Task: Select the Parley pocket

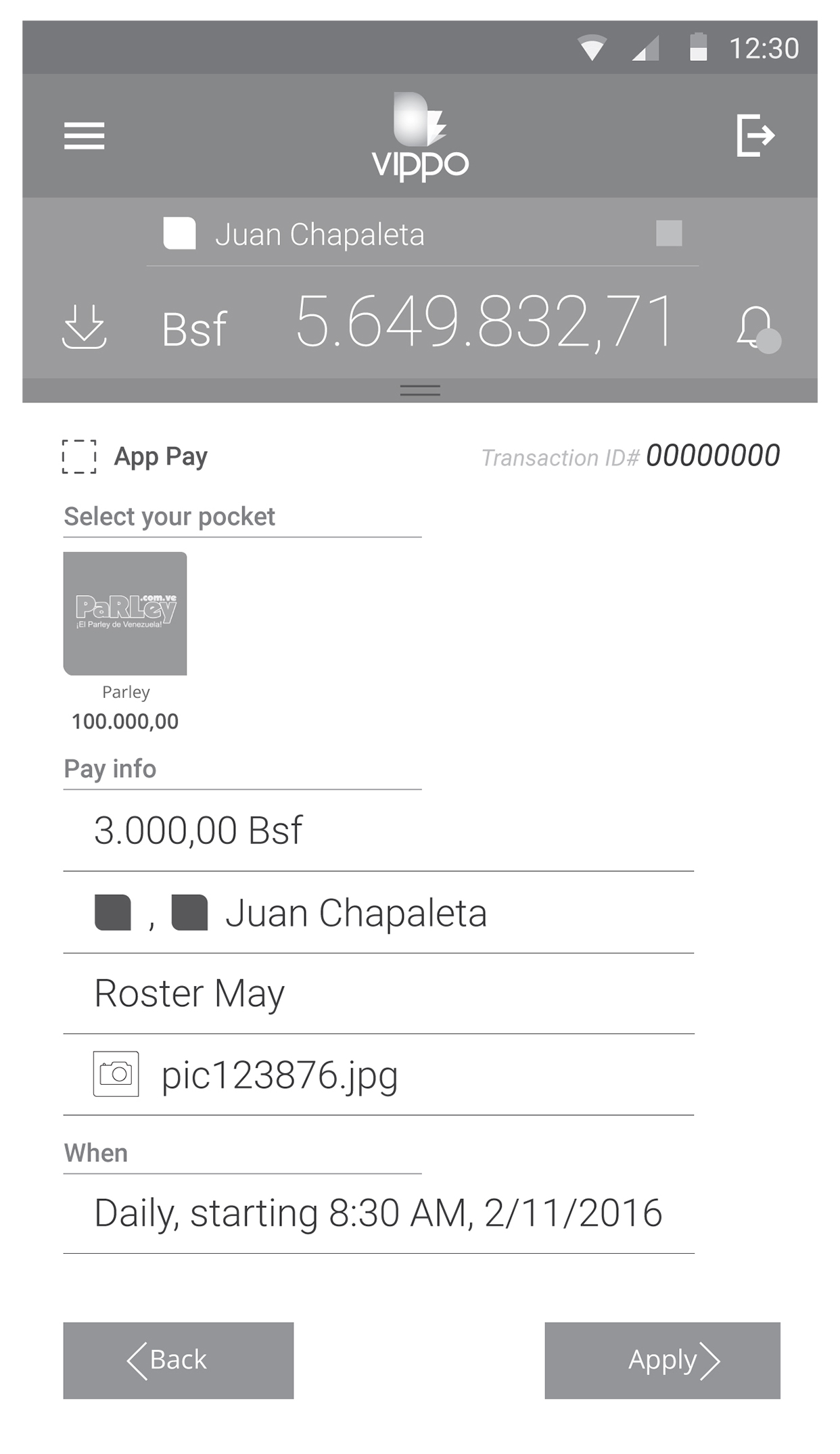Action: pyautogui.click(x=125, y=613)
